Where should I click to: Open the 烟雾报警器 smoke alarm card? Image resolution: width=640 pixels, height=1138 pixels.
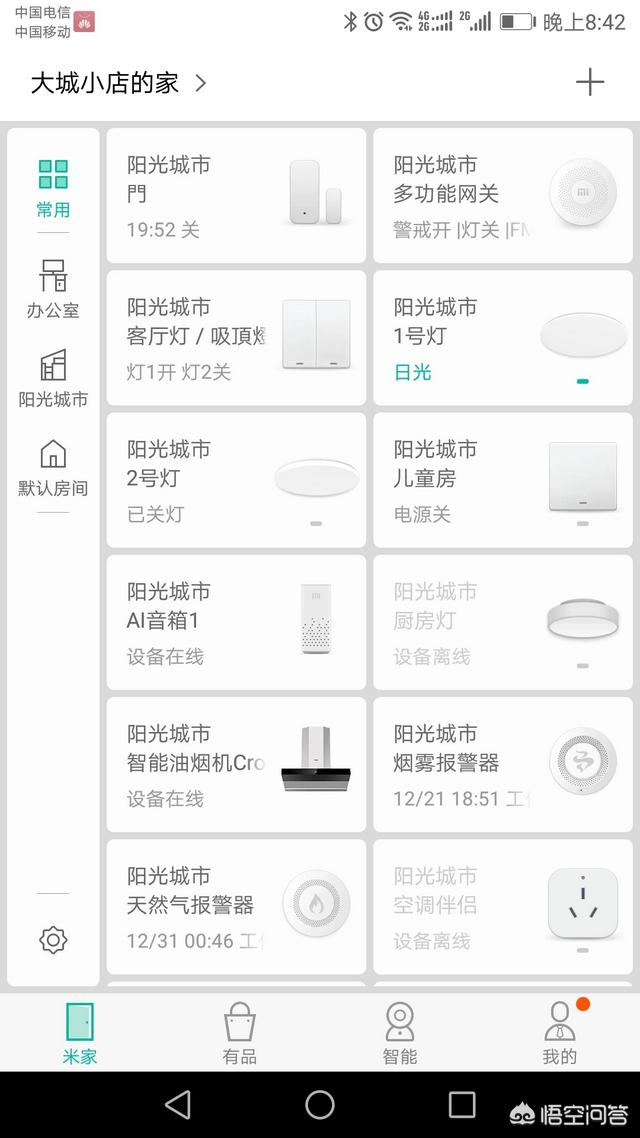[502, 764]
